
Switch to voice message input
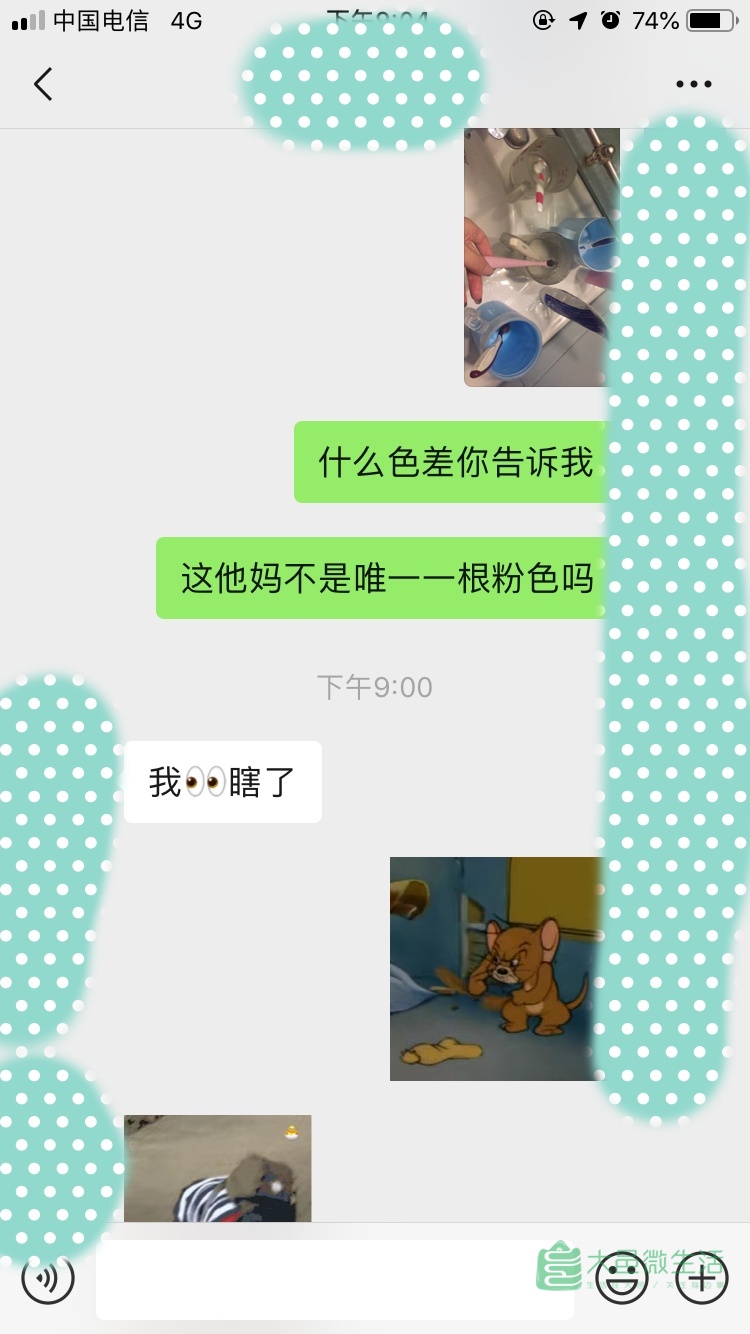click(48, 1278)
